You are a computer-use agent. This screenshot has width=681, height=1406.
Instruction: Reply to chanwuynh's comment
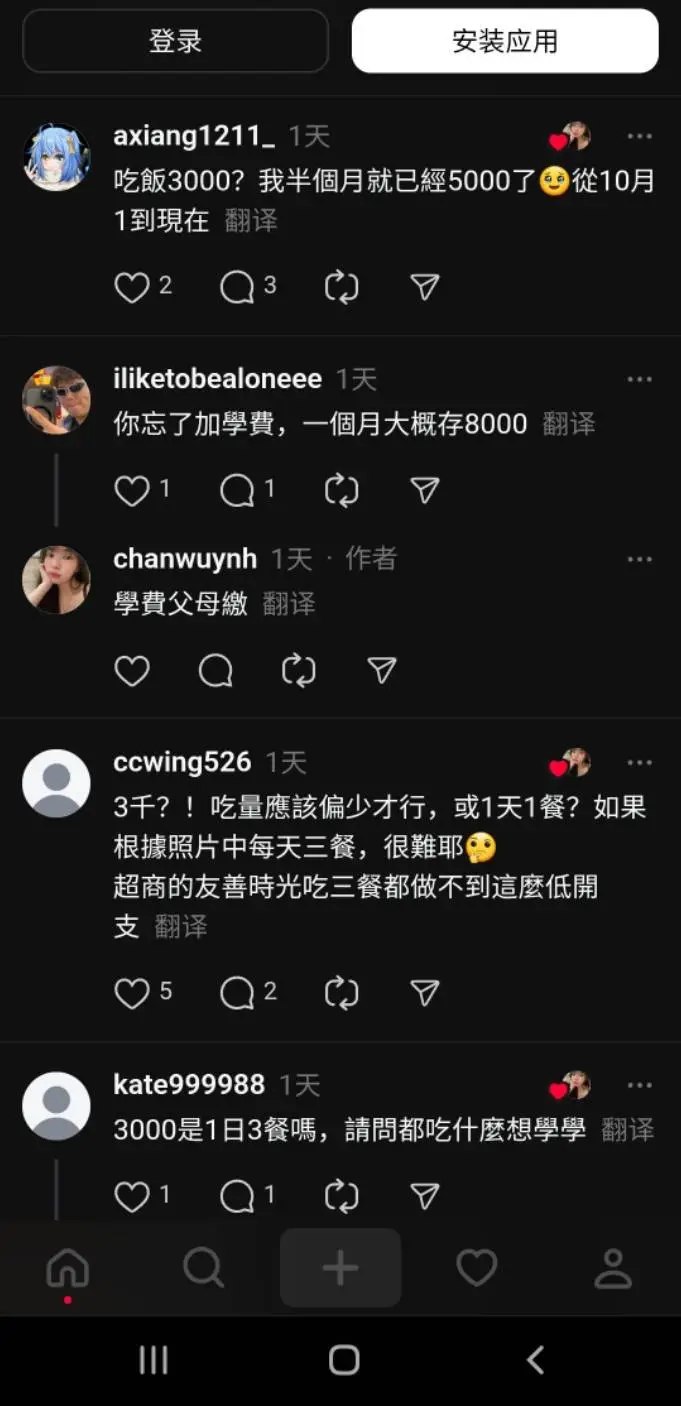coord(216,671)
